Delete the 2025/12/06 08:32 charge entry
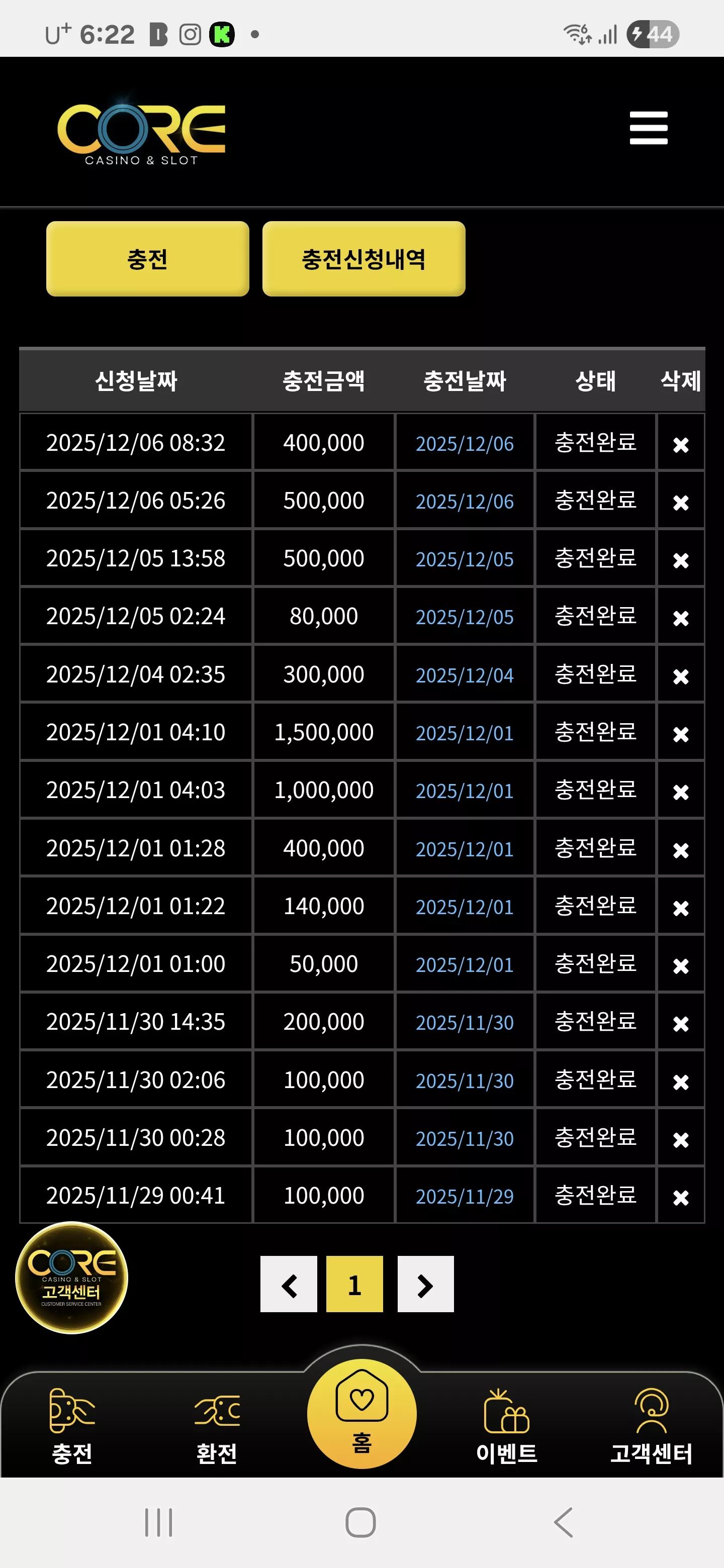724x1568 pixels. coord(680,444)
